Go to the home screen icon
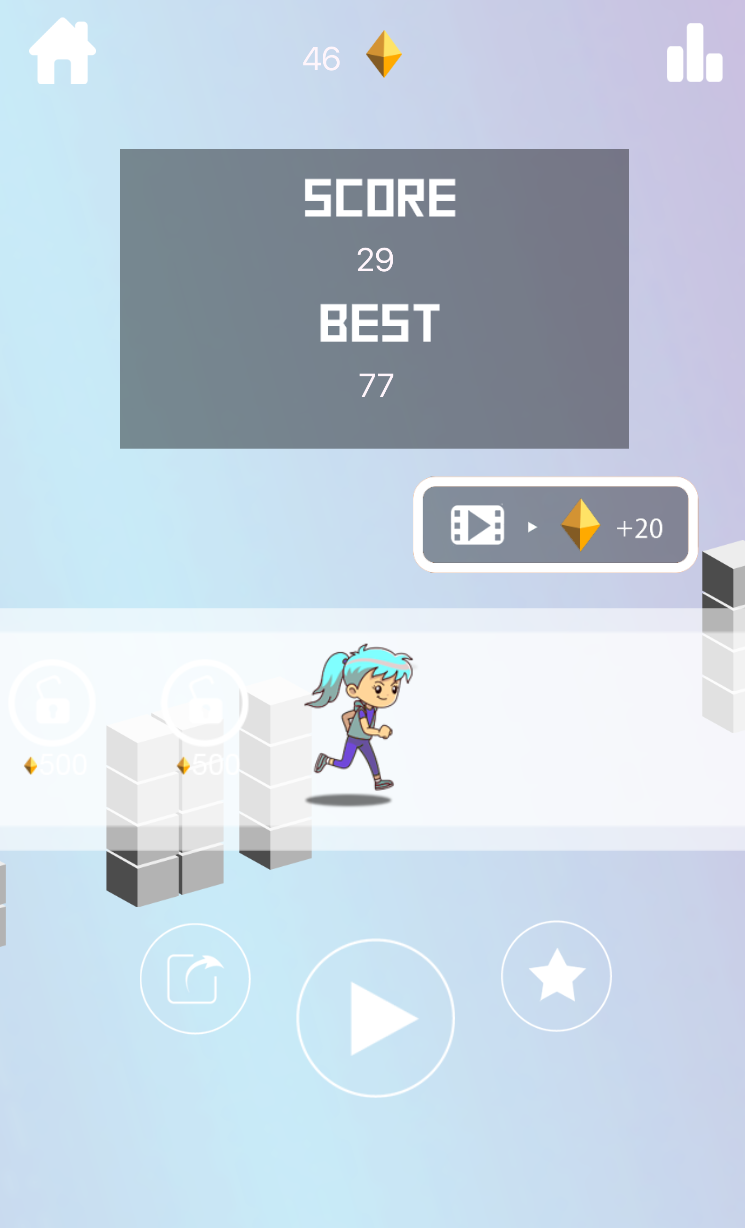 point(62,52)
